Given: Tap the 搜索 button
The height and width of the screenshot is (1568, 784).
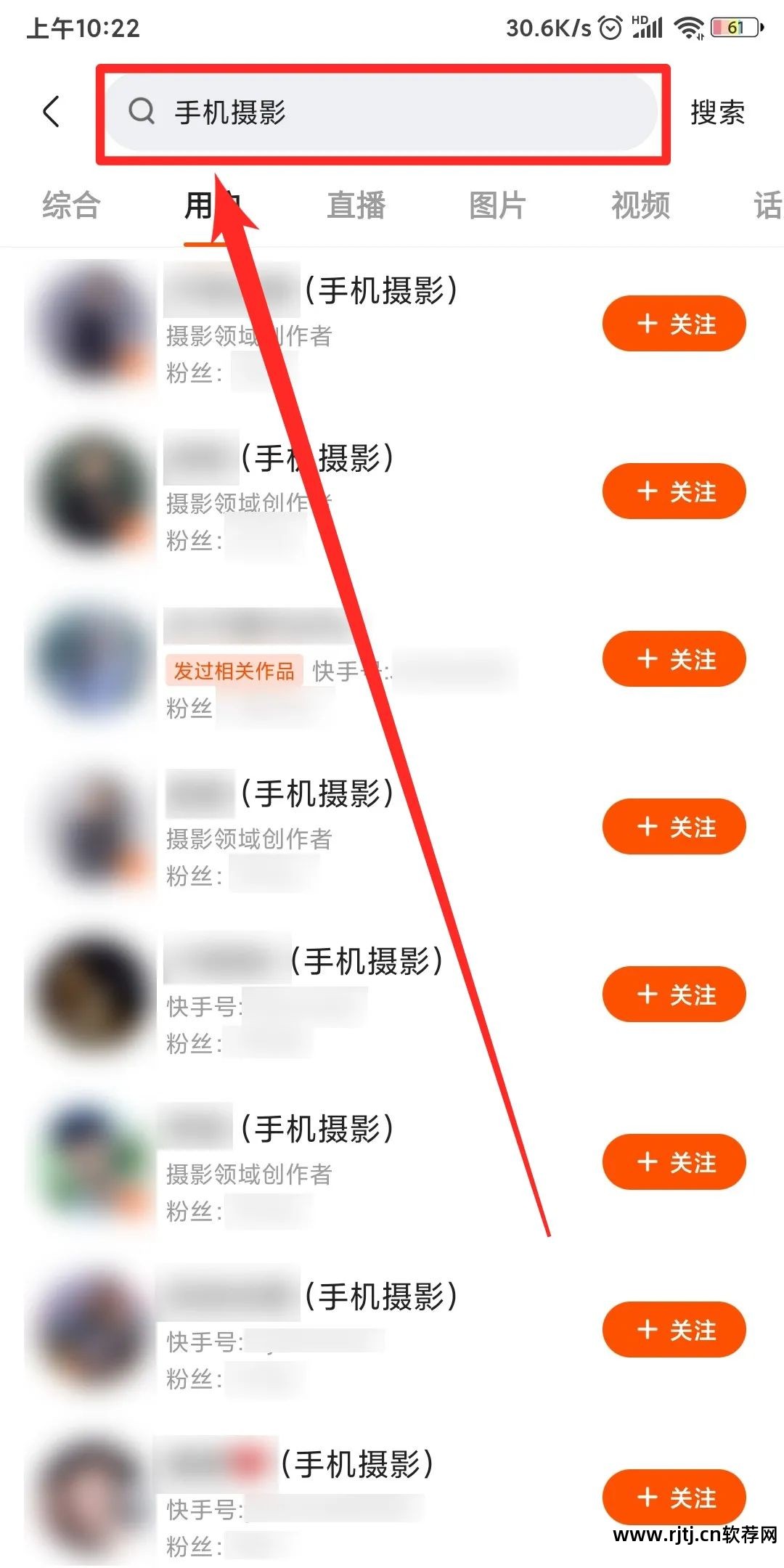Looking at the screenshot, I should pos(717,113).
